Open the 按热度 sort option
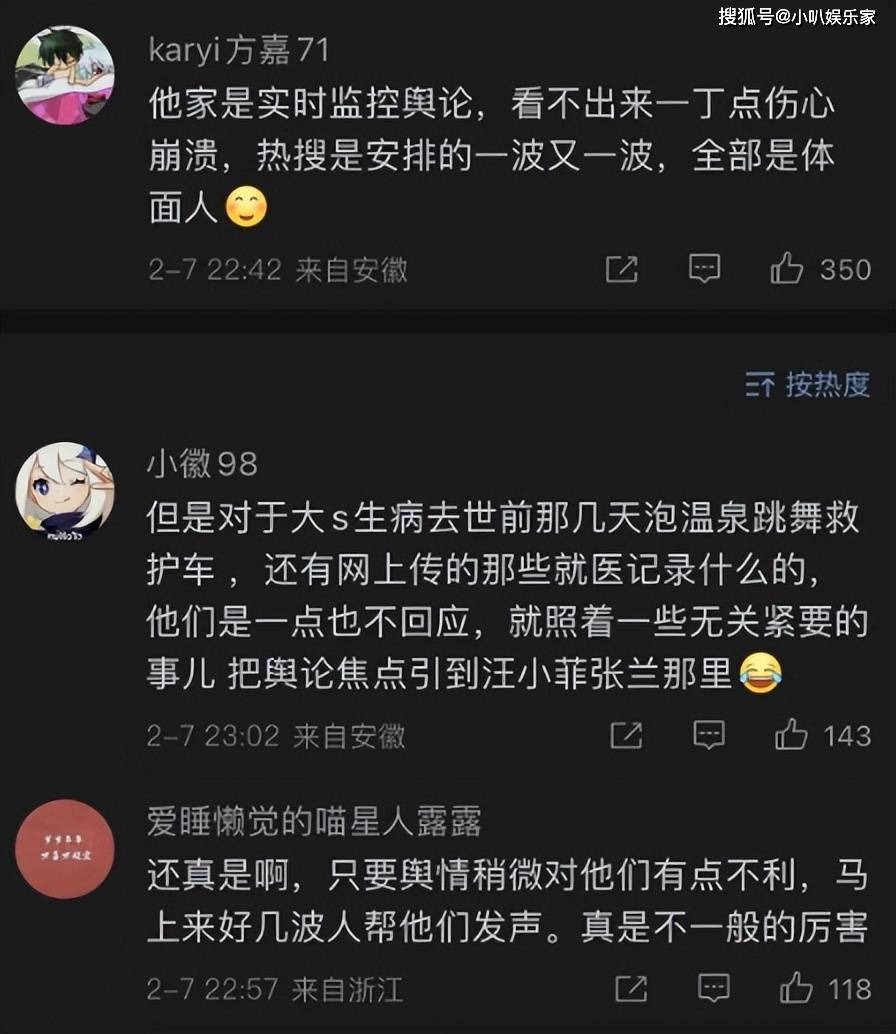This screenshot has height=1034, width=896. (x=807, y=384)
